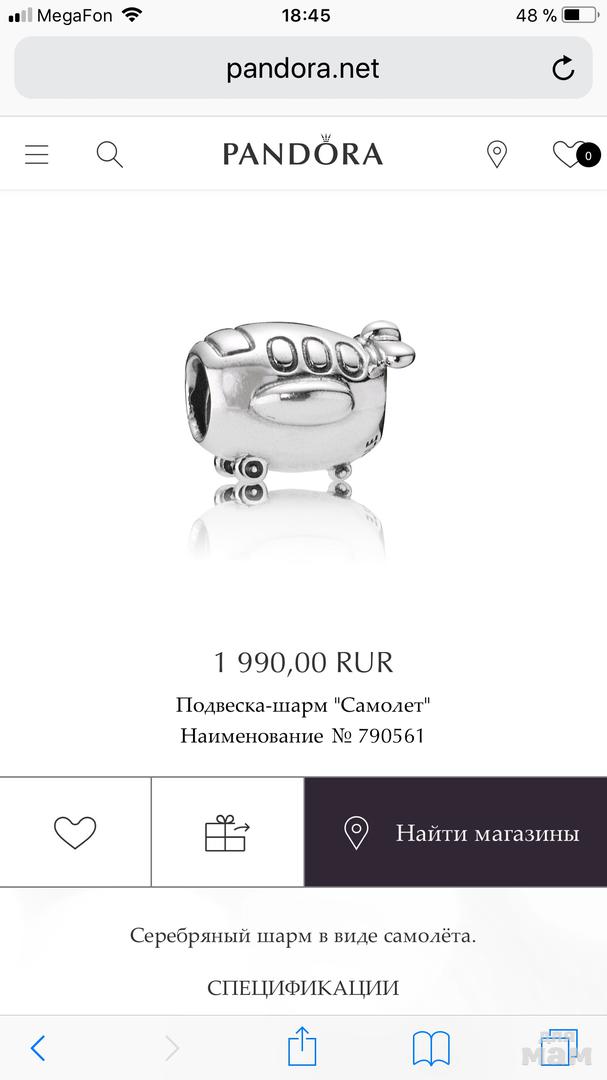Go back in Safari

point(38,1047)
